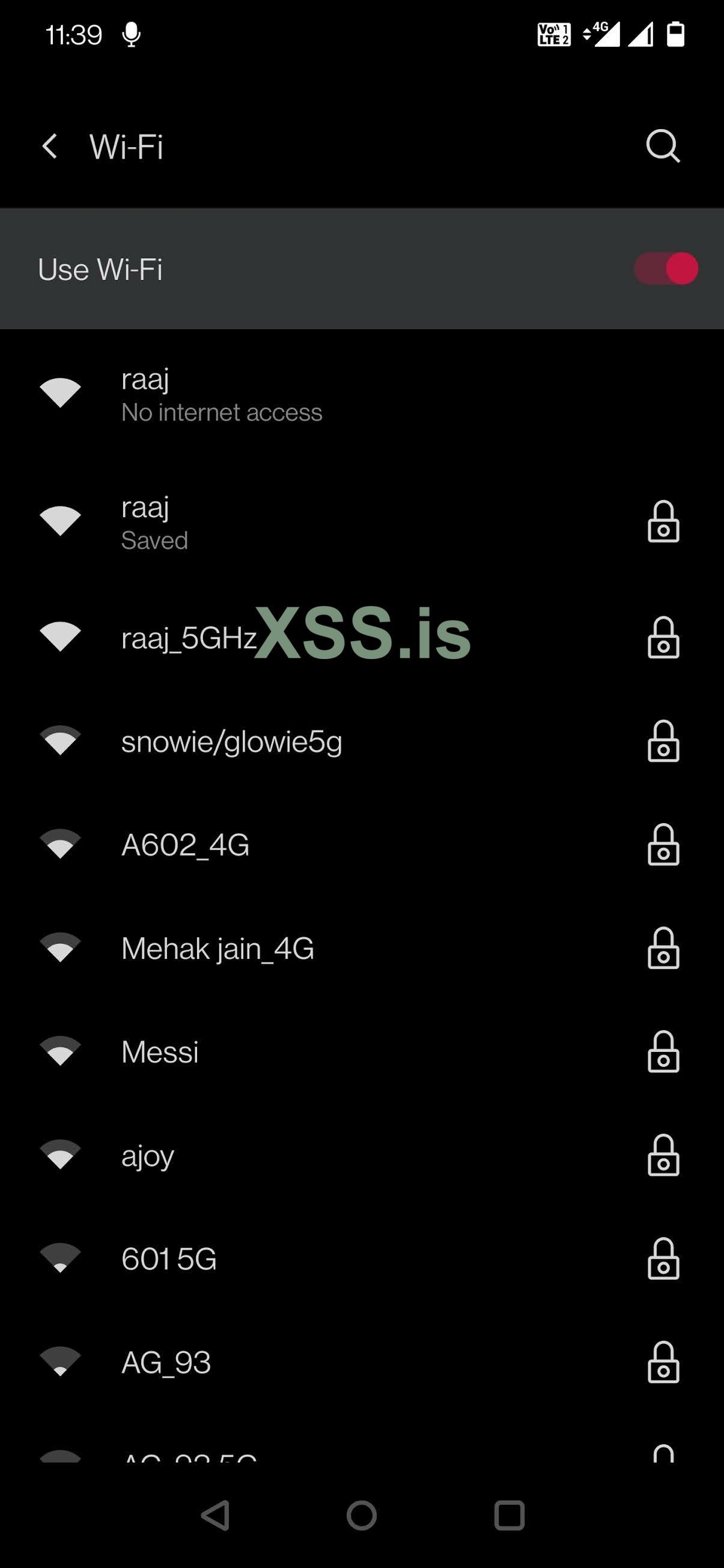Open the AG_93 network
The width and height of the screenshot is (724, 1568).
pos(166,1363)
